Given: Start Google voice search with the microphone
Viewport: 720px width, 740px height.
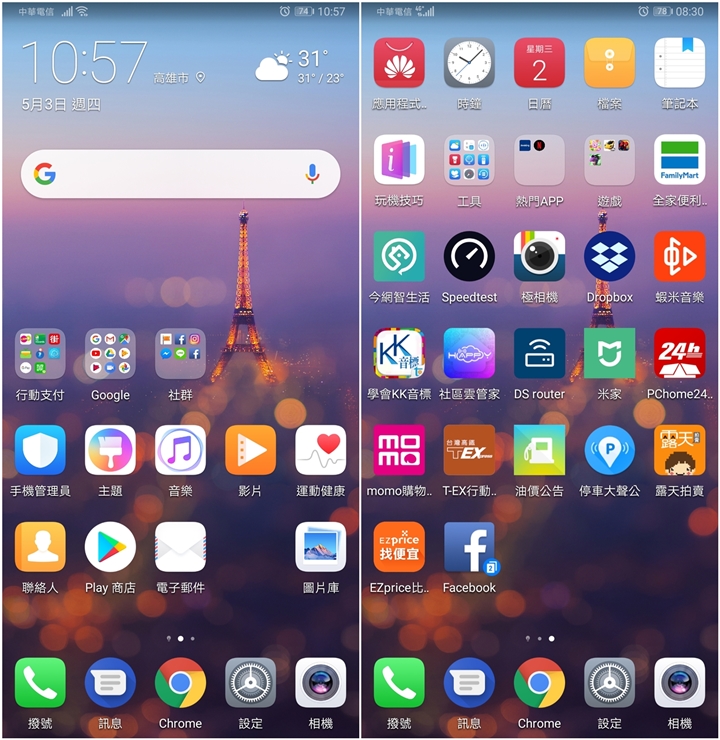Looking at the screenshot, I should tap(312, 175).
